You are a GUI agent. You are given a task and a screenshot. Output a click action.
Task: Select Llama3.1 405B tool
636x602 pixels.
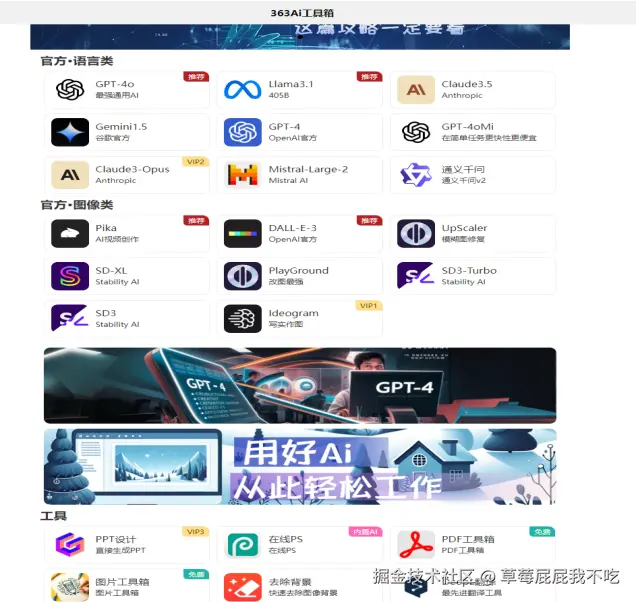[x=300, y=90]
